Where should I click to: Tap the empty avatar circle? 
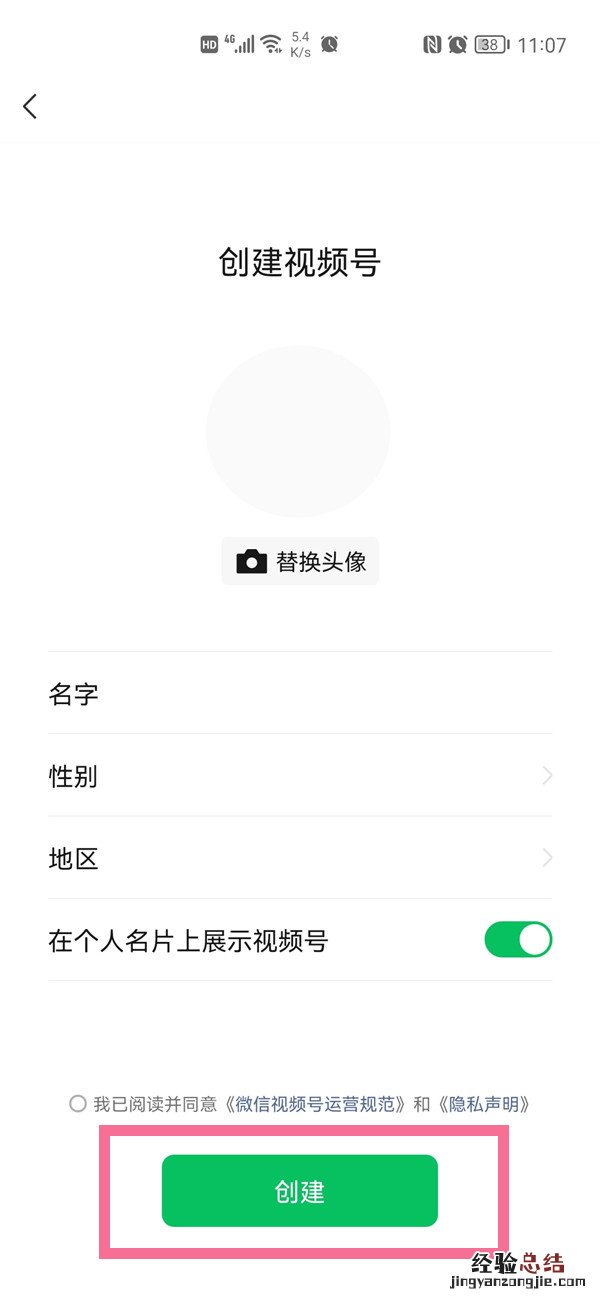(298, 431)
